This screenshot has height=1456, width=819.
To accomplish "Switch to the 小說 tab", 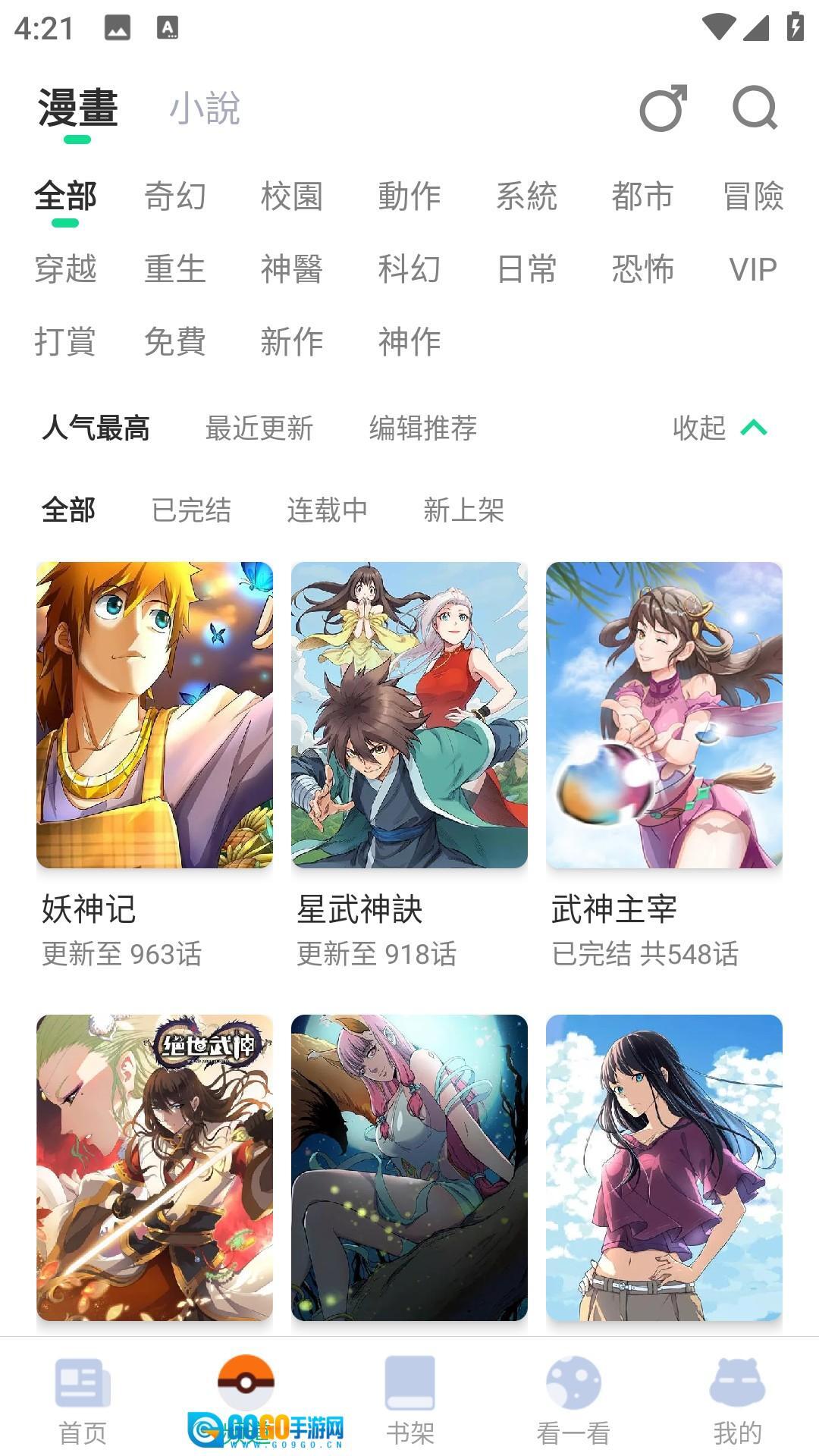I will [205, 108].
